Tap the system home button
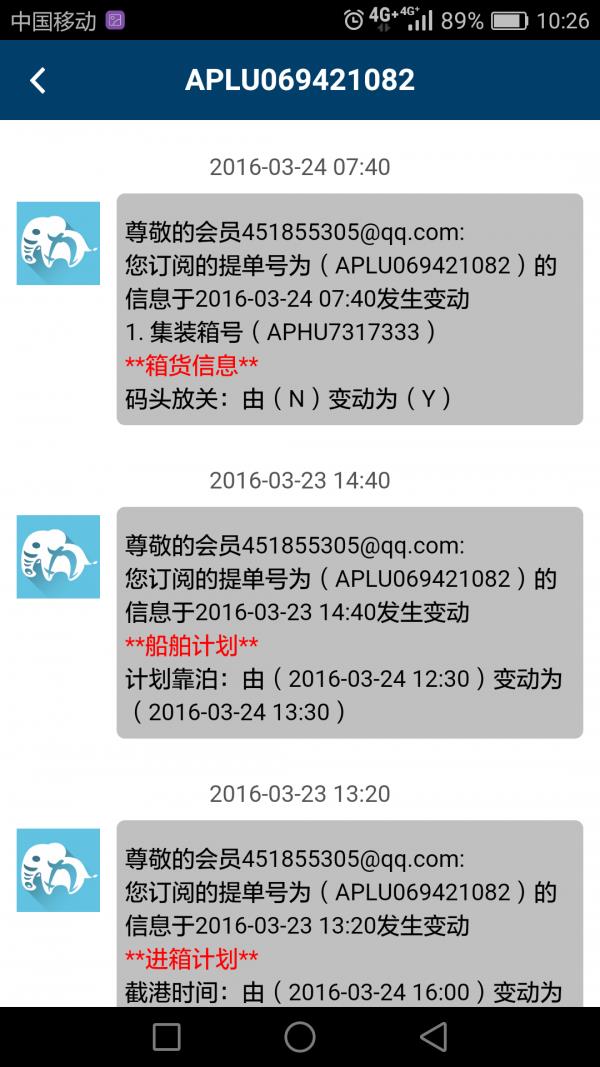The width and height of the screenshot is (600, 1067). (x=300, y=1037)
